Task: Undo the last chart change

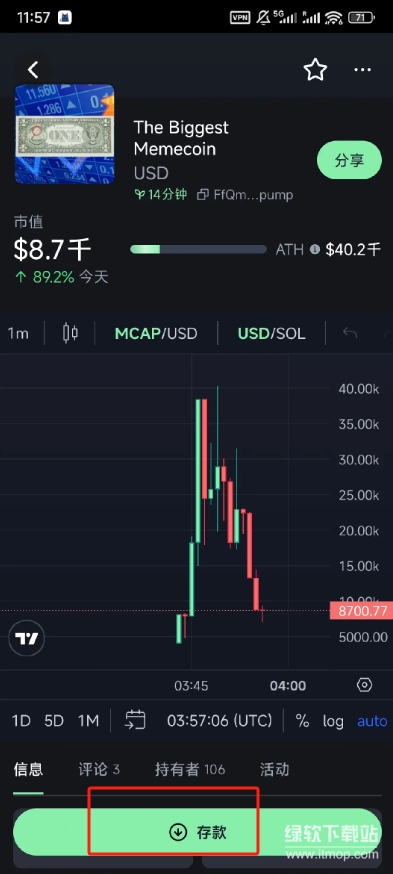Action: point(350,333)
